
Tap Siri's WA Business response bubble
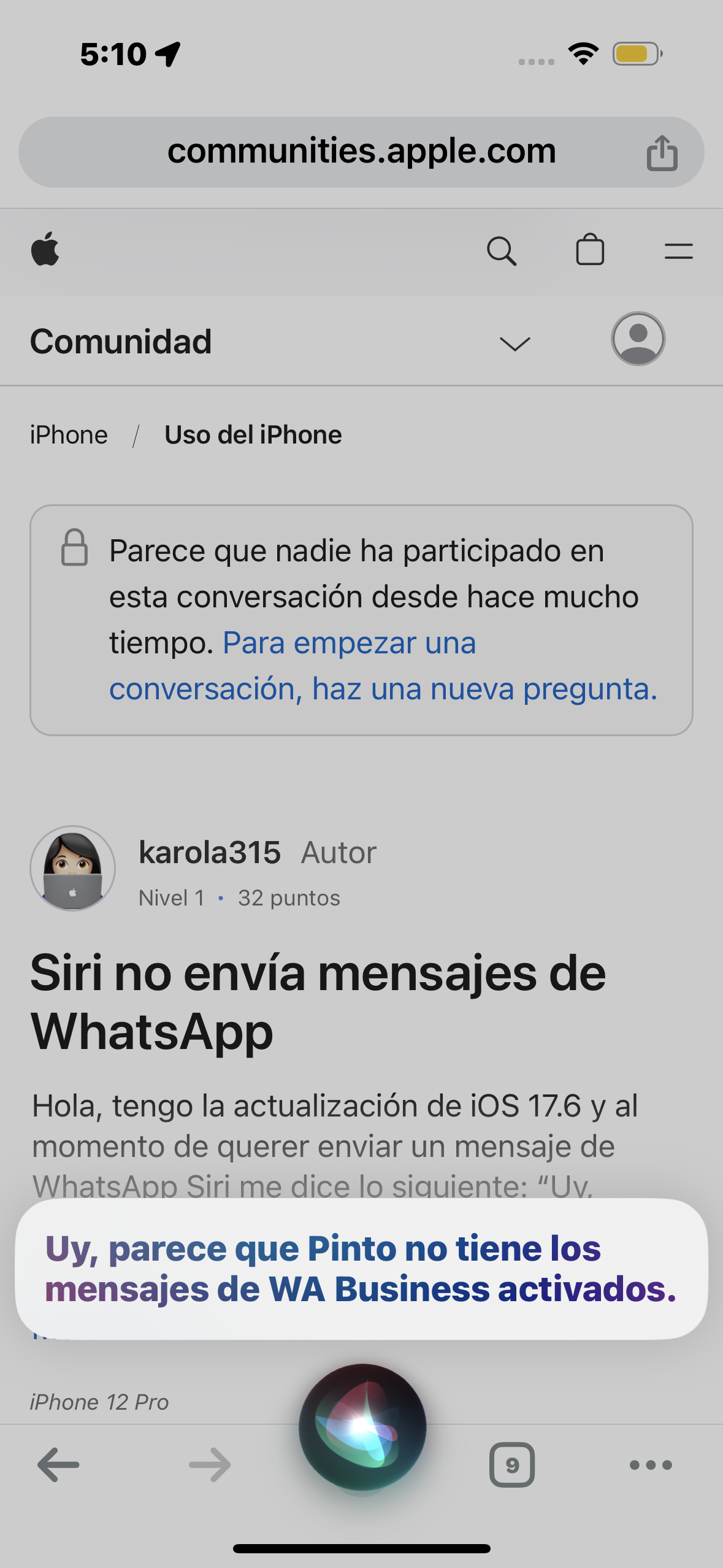coord(361,1269)
